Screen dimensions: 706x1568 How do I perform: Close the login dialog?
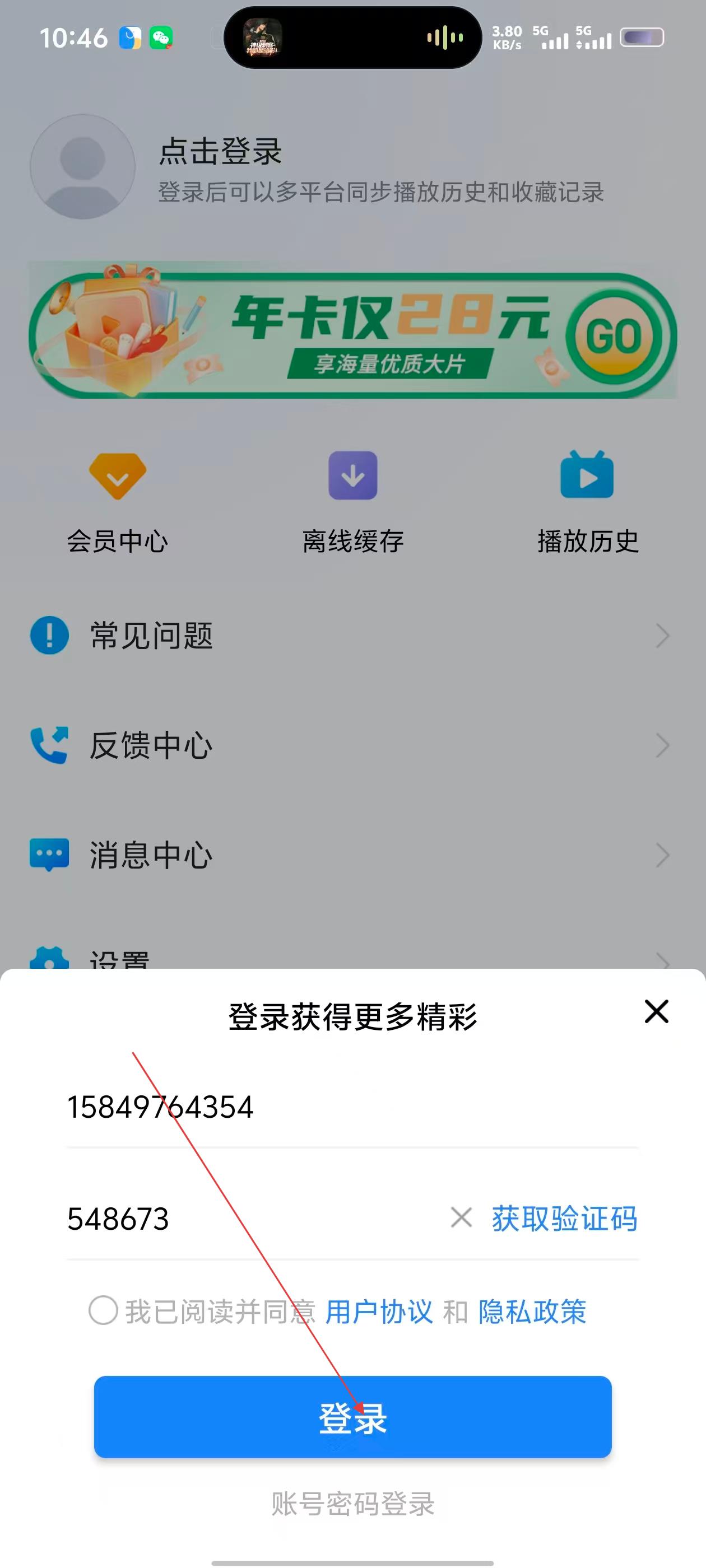(x=656, y=1012)
